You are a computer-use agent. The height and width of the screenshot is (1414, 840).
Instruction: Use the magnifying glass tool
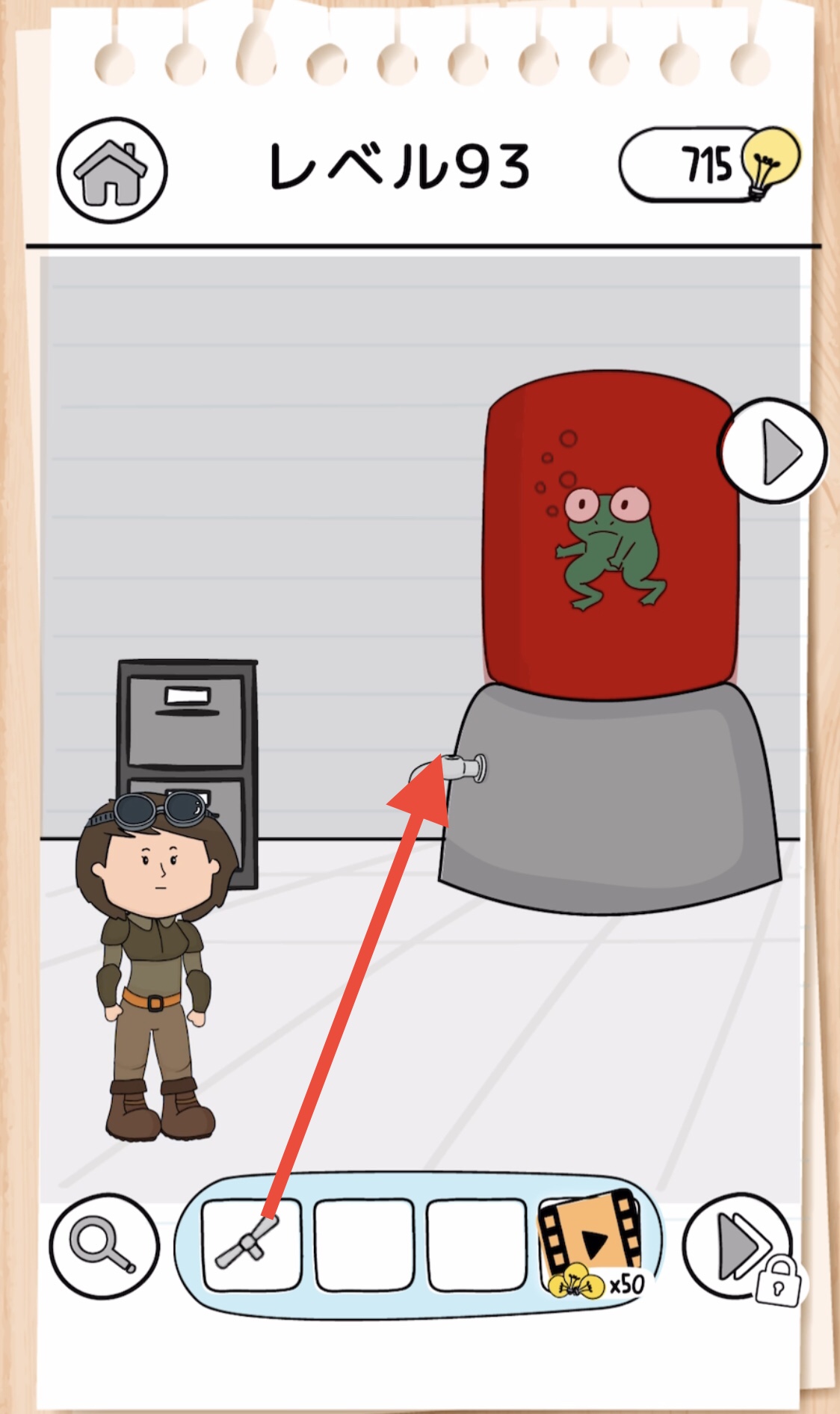tap(105, 1246)
